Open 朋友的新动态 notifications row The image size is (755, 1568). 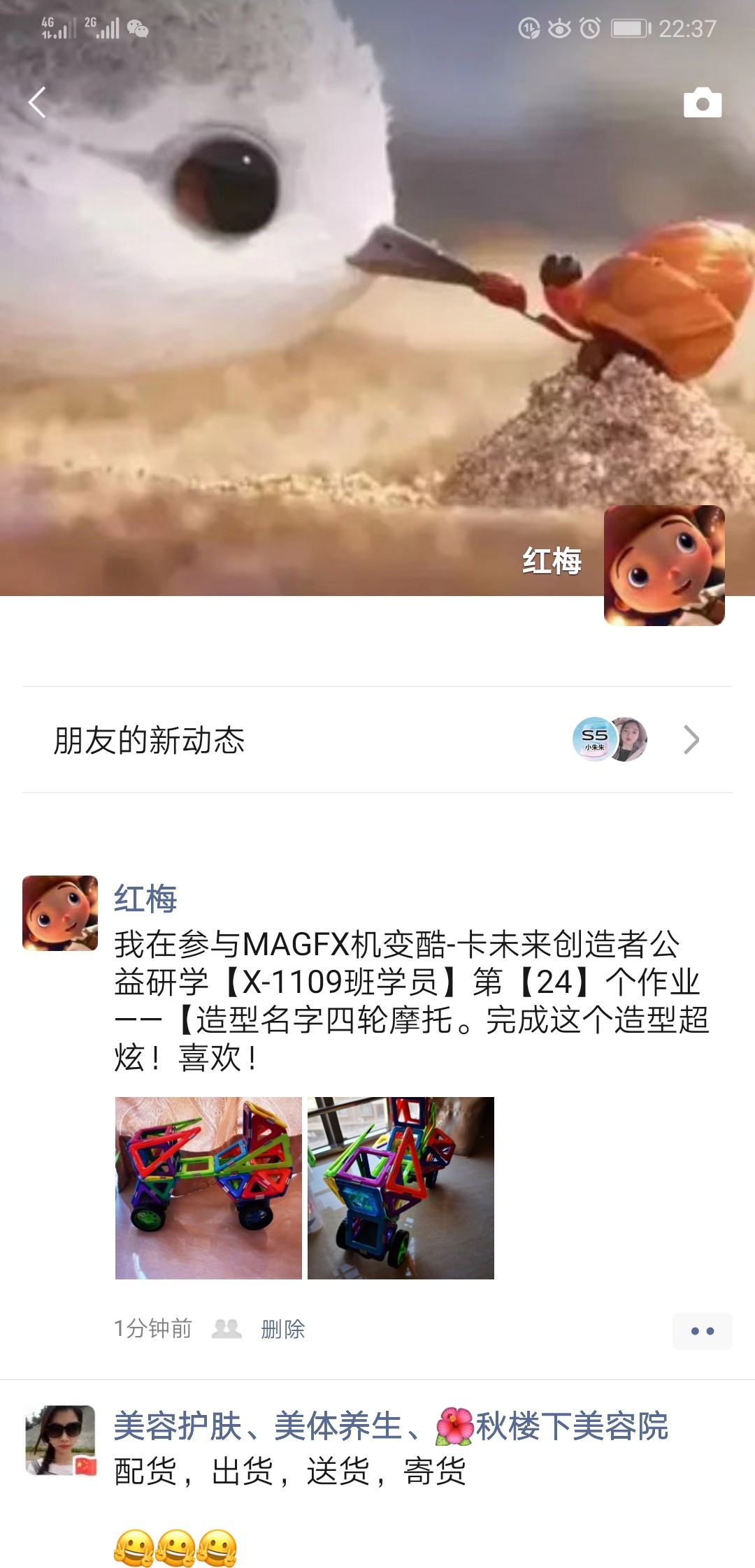(x=377, y=740)
